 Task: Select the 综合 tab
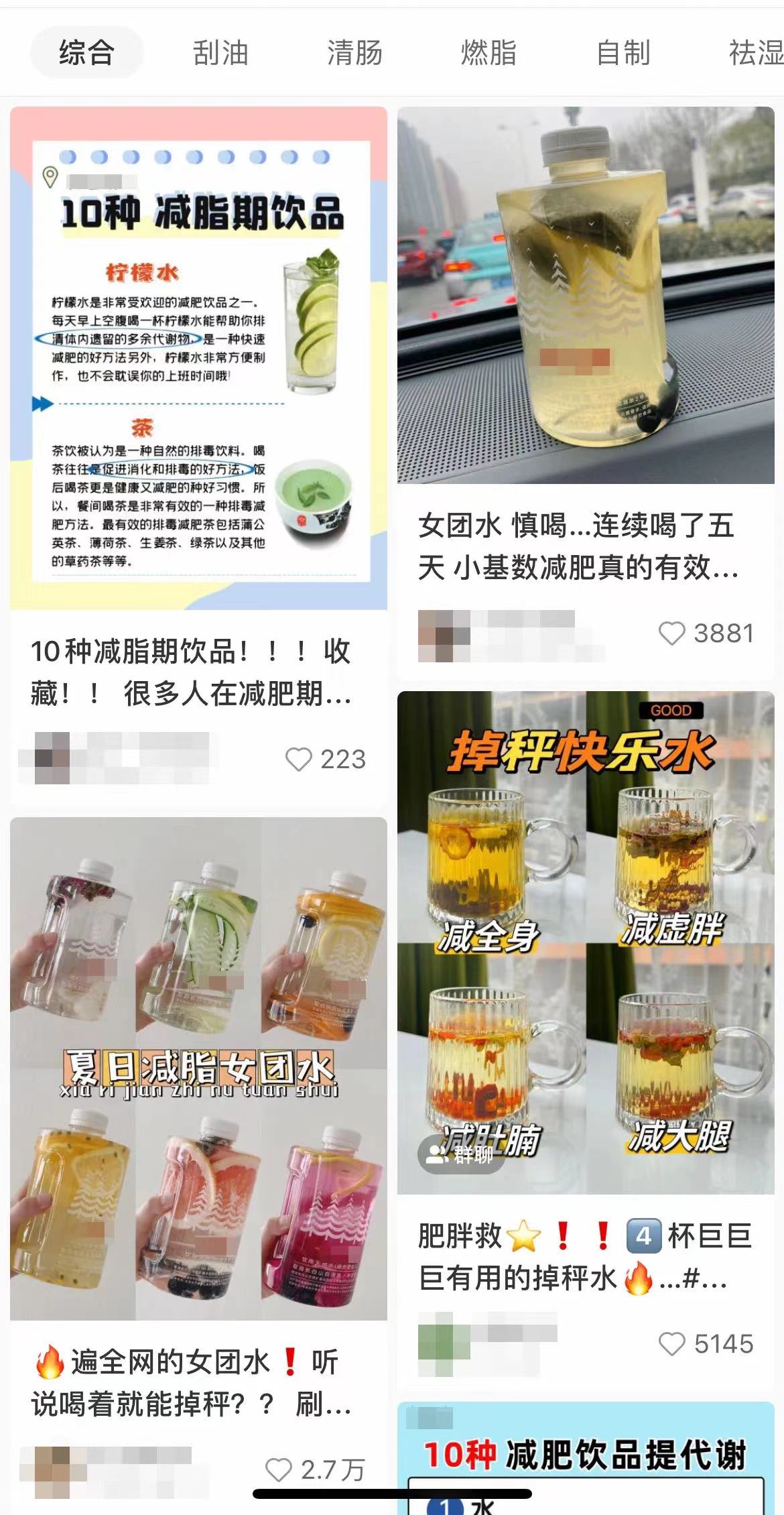[x=86, y=53]
